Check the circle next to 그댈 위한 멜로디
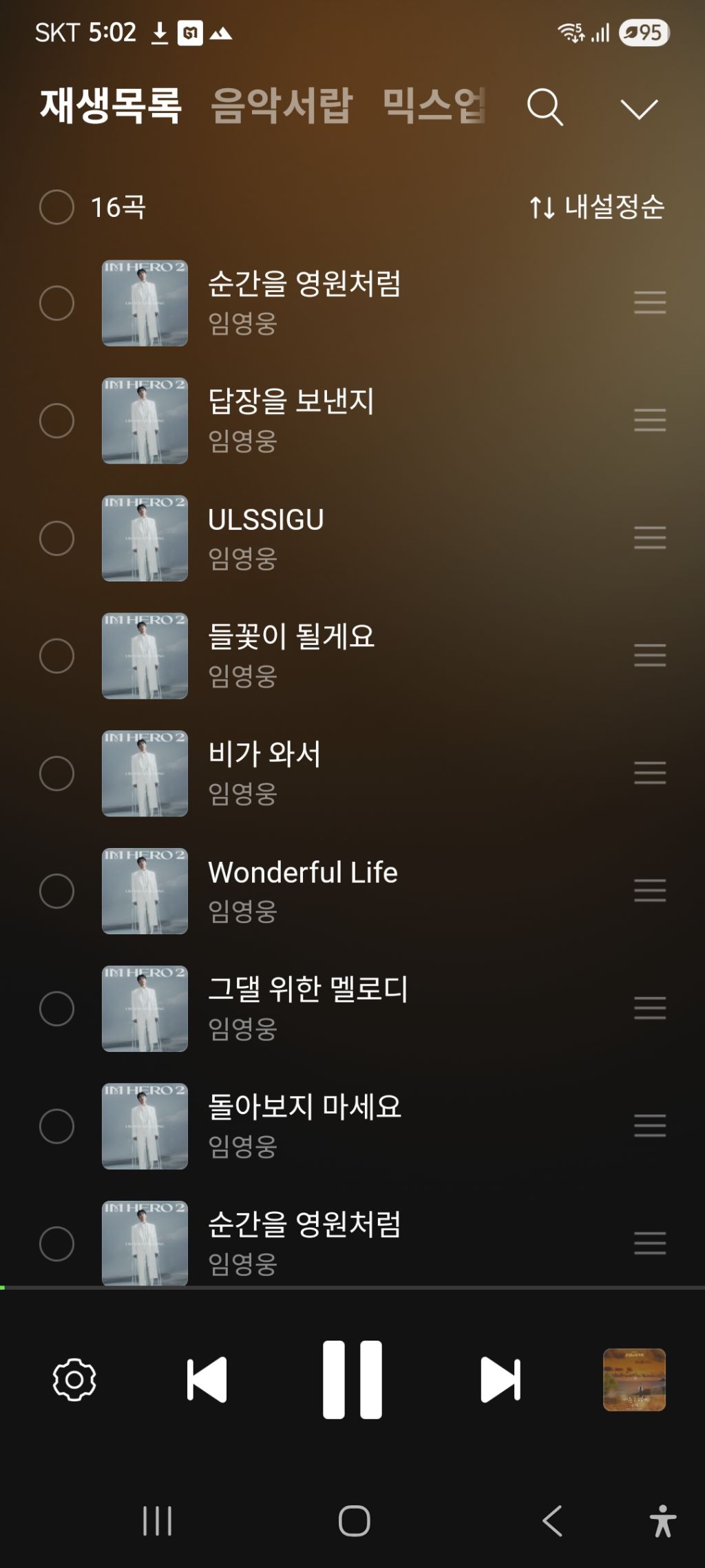This screenshot has width=705, height=1568. point(56,1009)
